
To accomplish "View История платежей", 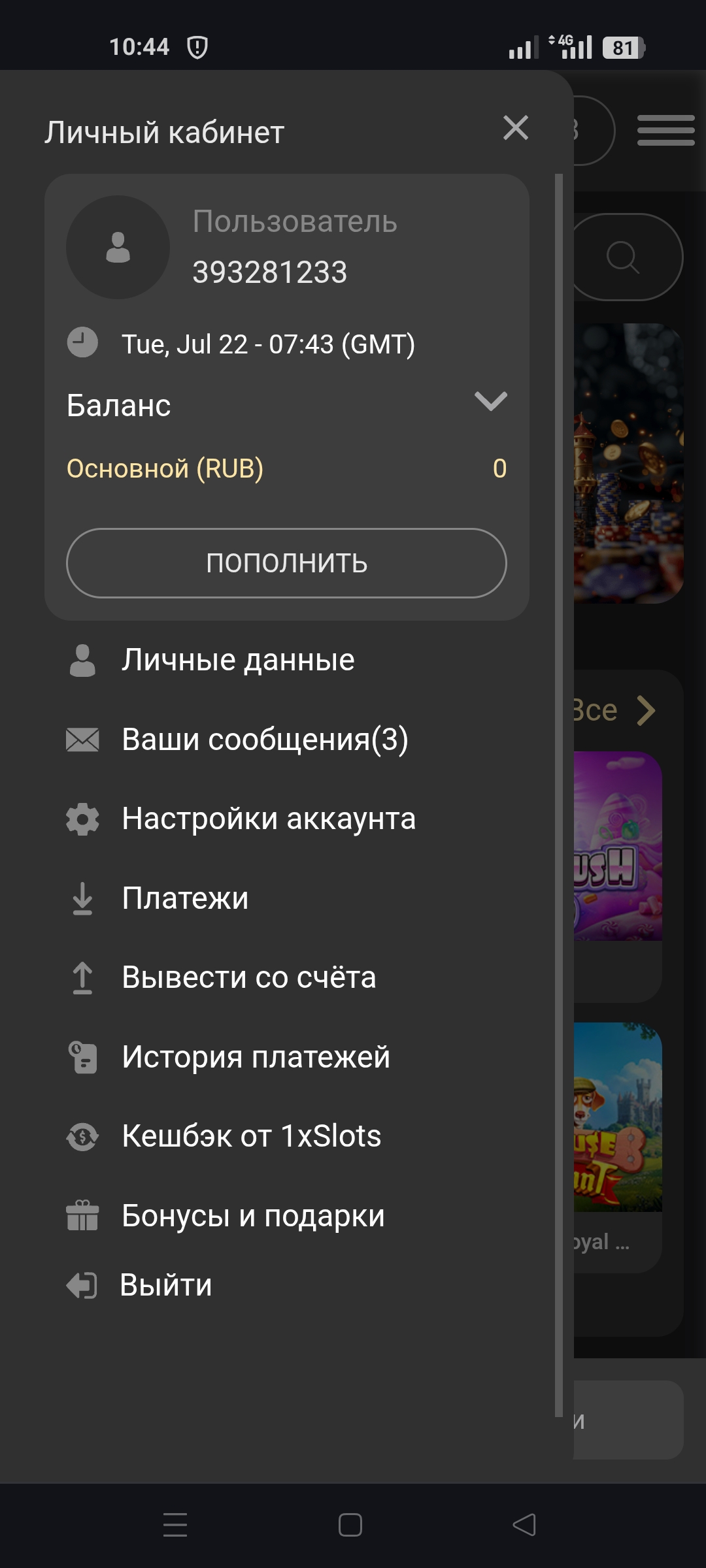I will [x=256, y=1057].
